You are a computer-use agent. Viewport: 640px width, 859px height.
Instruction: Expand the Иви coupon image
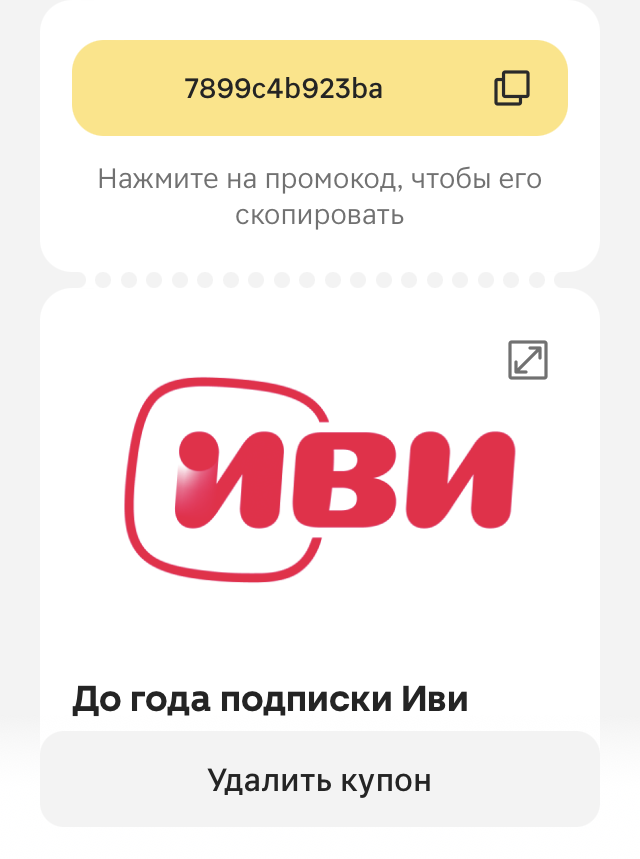(528, 360)
